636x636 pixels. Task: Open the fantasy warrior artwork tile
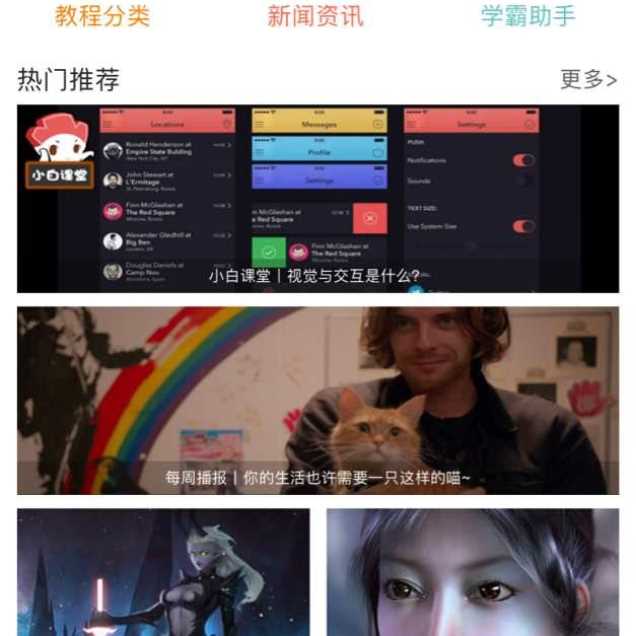163,572
